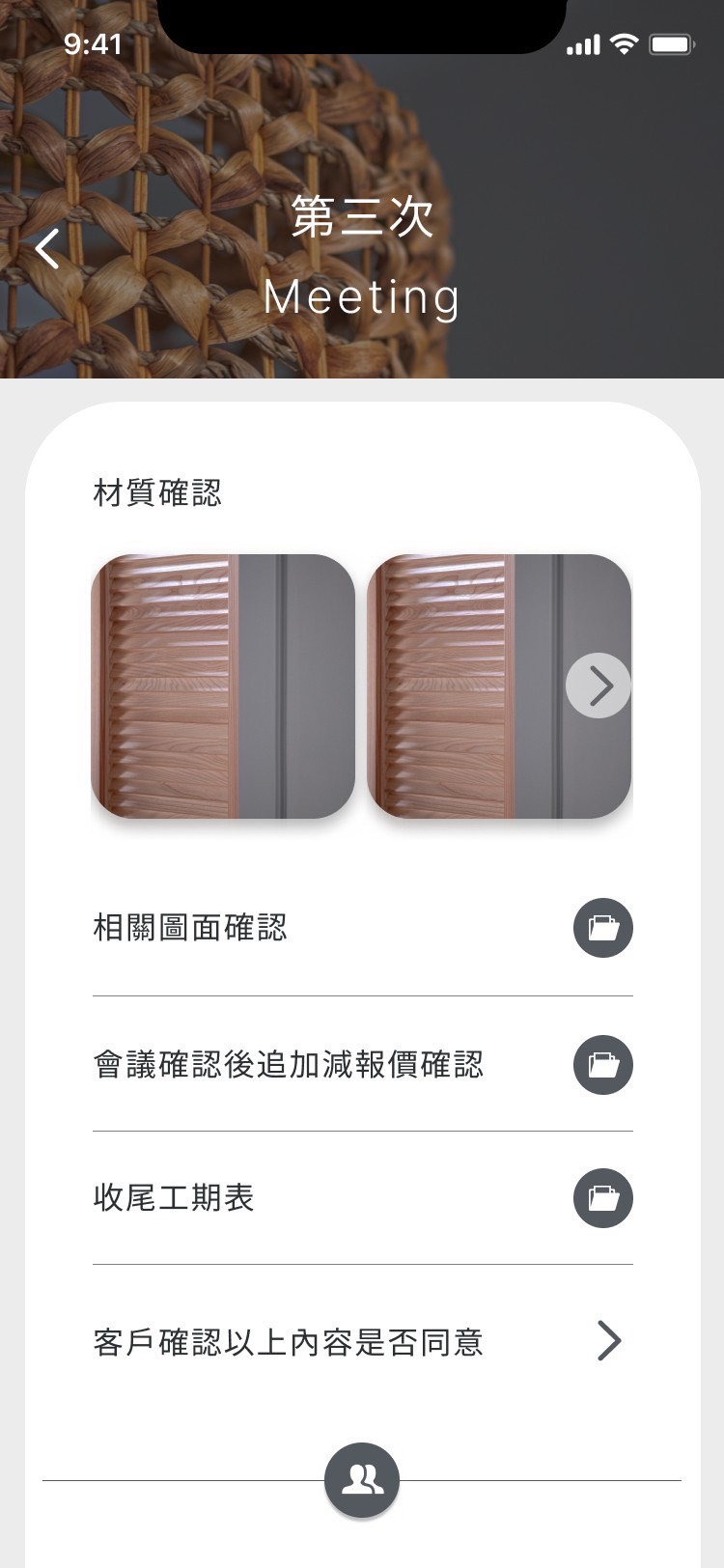Open folder for 相關圖面確認
Viewport: 724px width, 1568px height.
pos(603,928)
